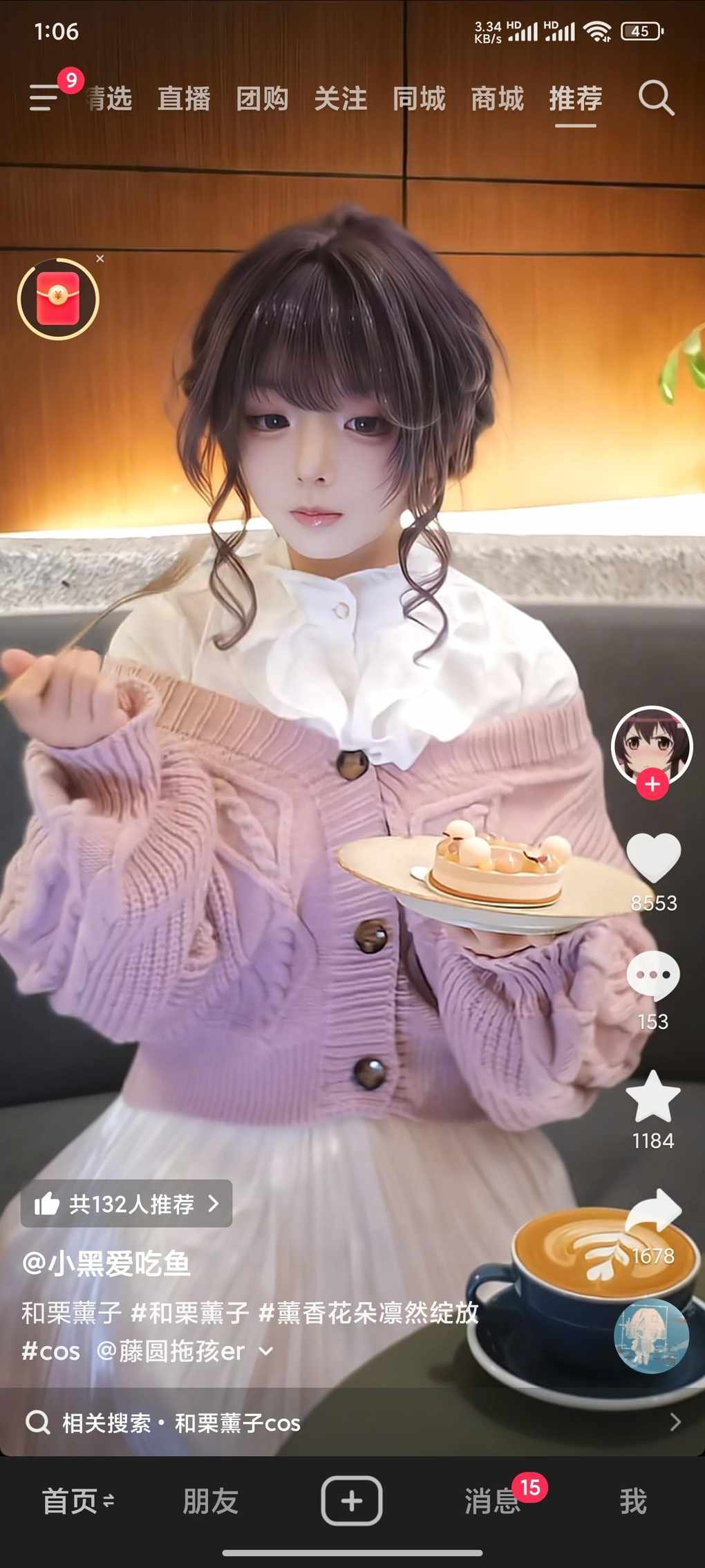The width and height of the screenshot is (705, 1568).
Task: Visit @小黑爱吃鱼 profile
Action: (106, 1264)
